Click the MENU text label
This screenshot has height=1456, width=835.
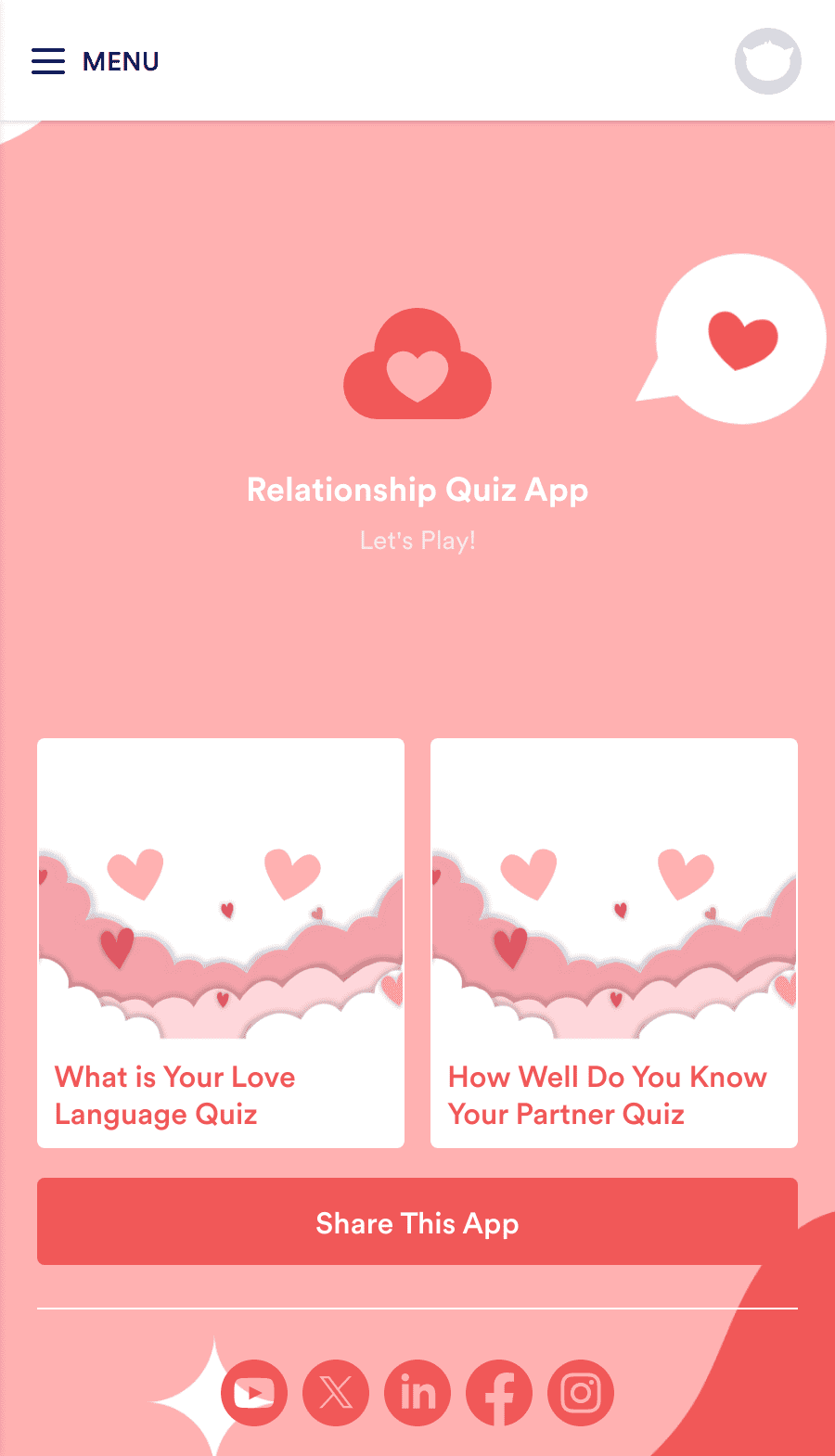coord(121,60)
